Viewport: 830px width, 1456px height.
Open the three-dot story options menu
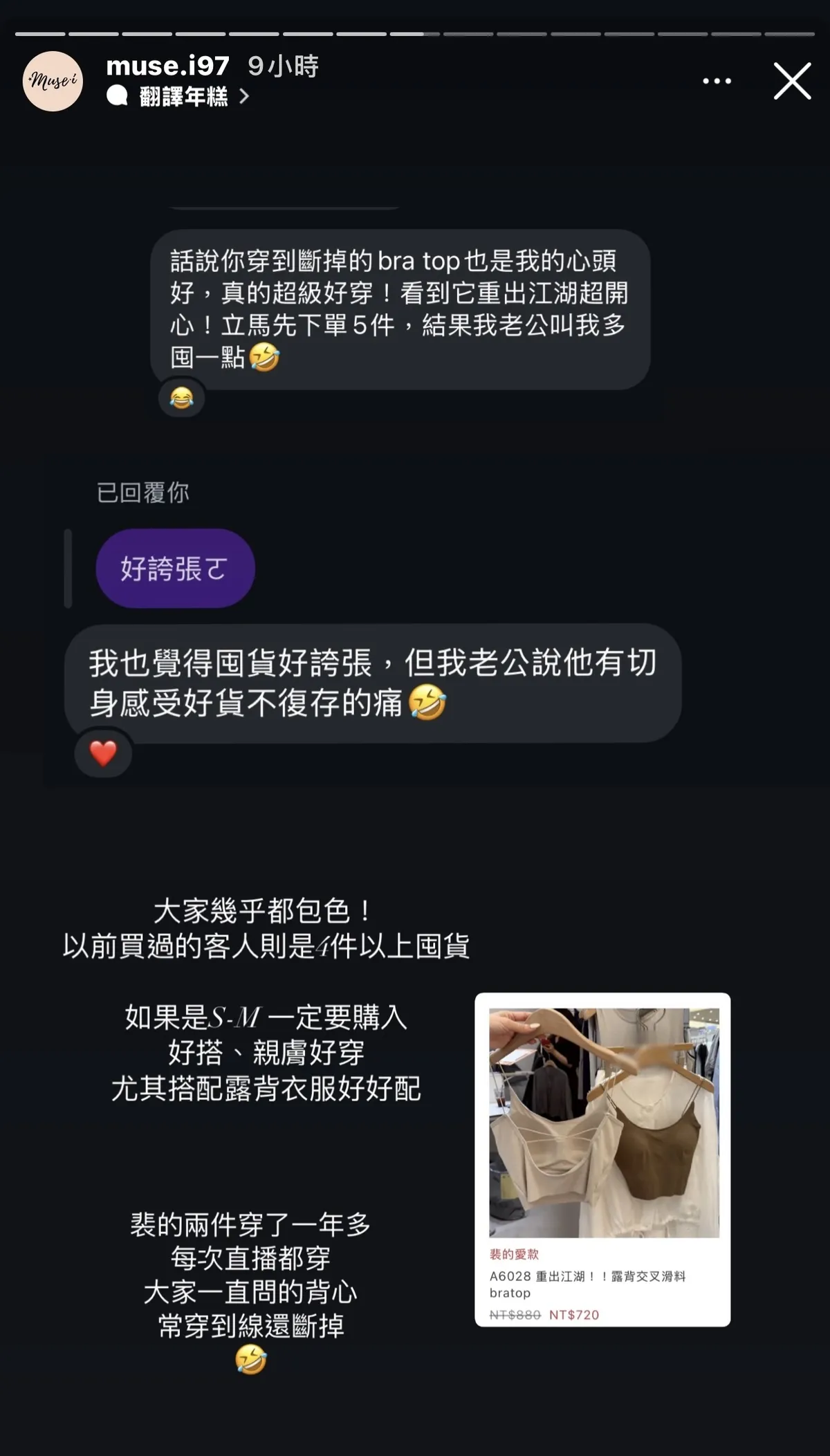click(x=717, y=81)
